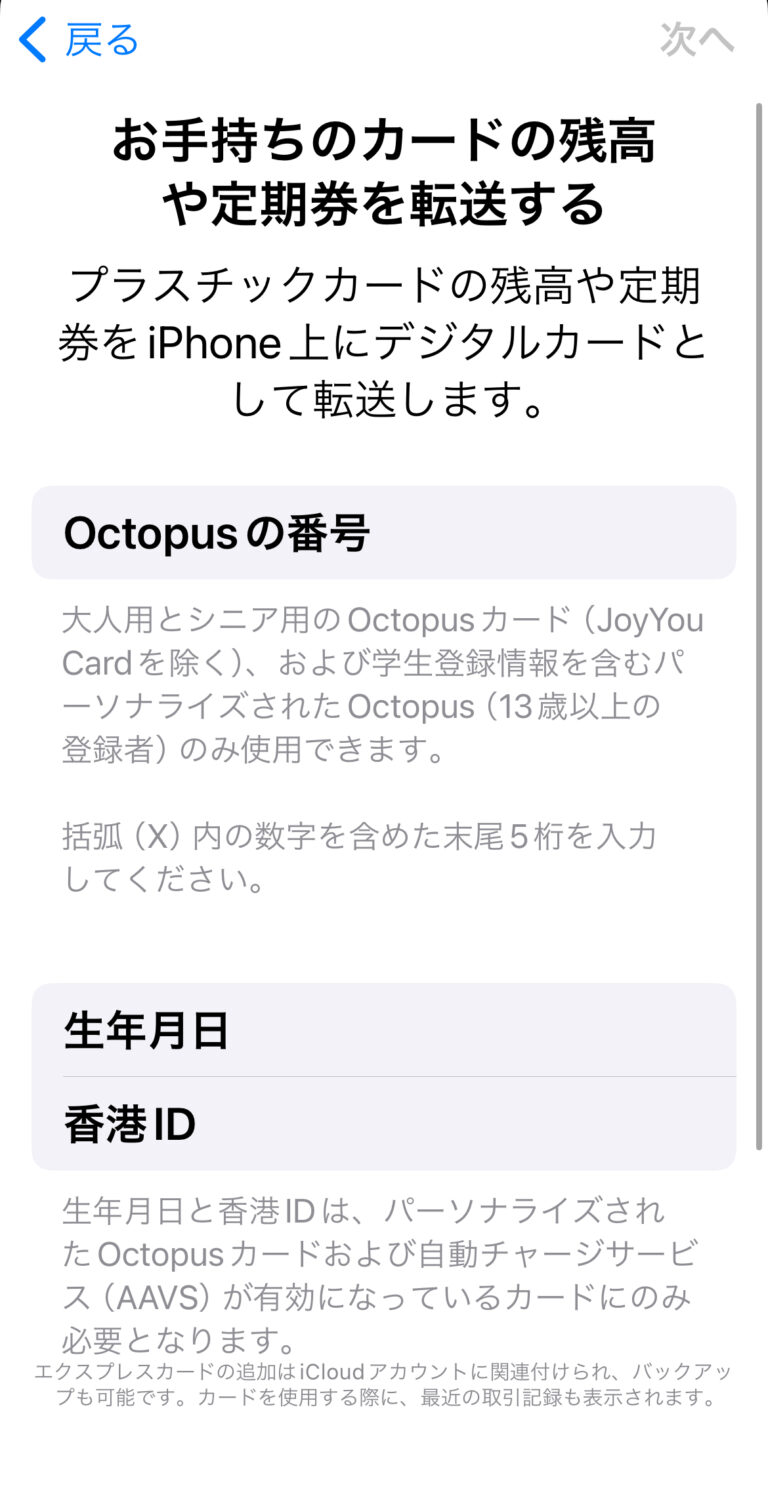Click the left-pointing chevron glyph

pyautogui.click(x=31, y=40)
